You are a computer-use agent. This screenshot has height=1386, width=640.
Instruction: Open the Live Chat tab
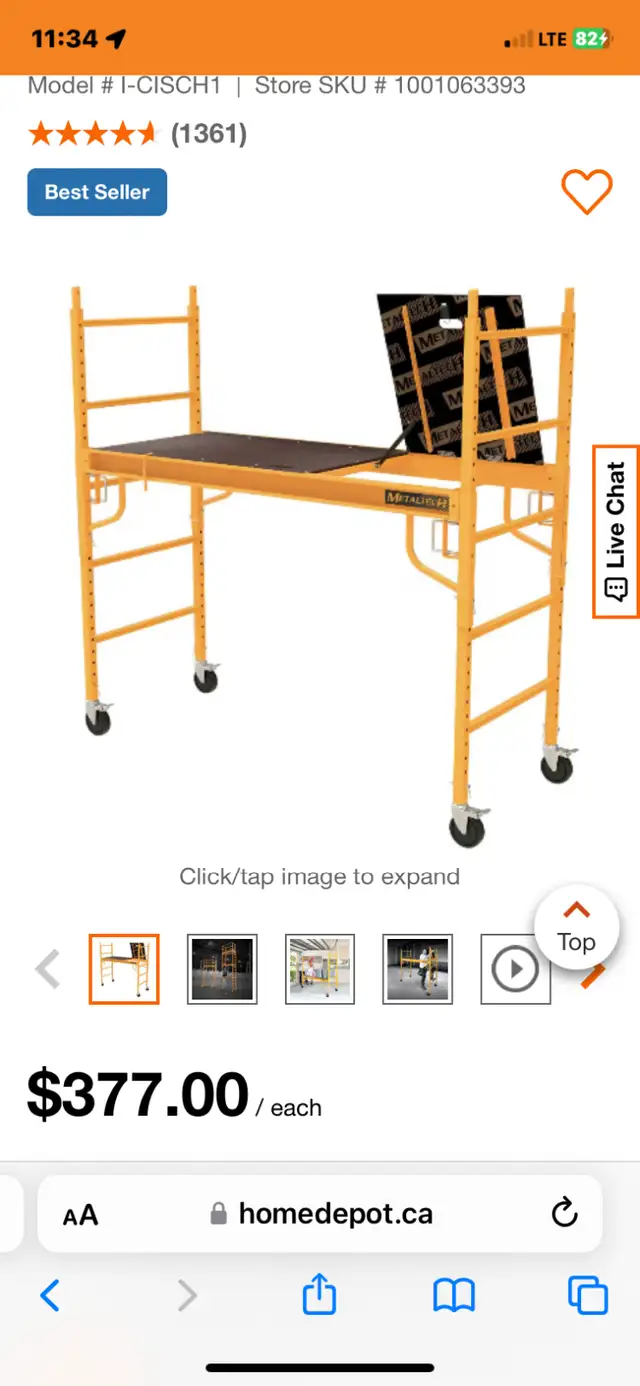tap(616, 531)
